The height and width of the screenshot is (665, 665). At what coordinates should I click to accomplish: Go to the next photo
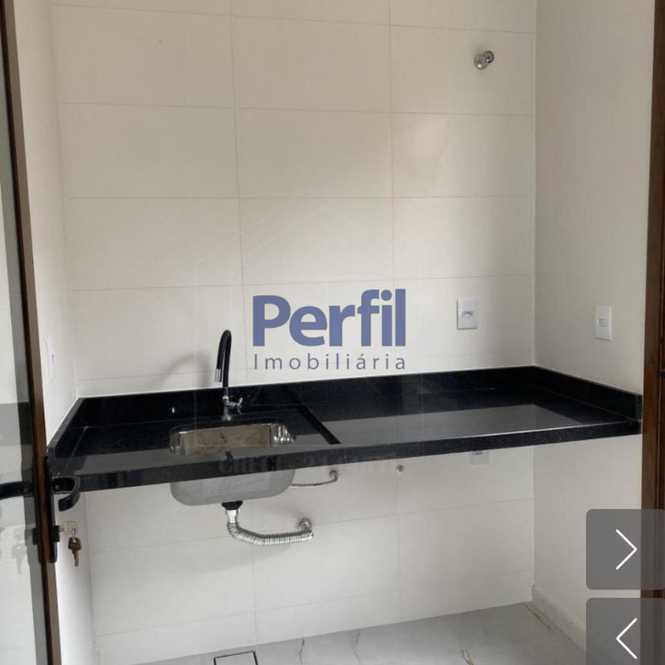[x=626, y=549]
